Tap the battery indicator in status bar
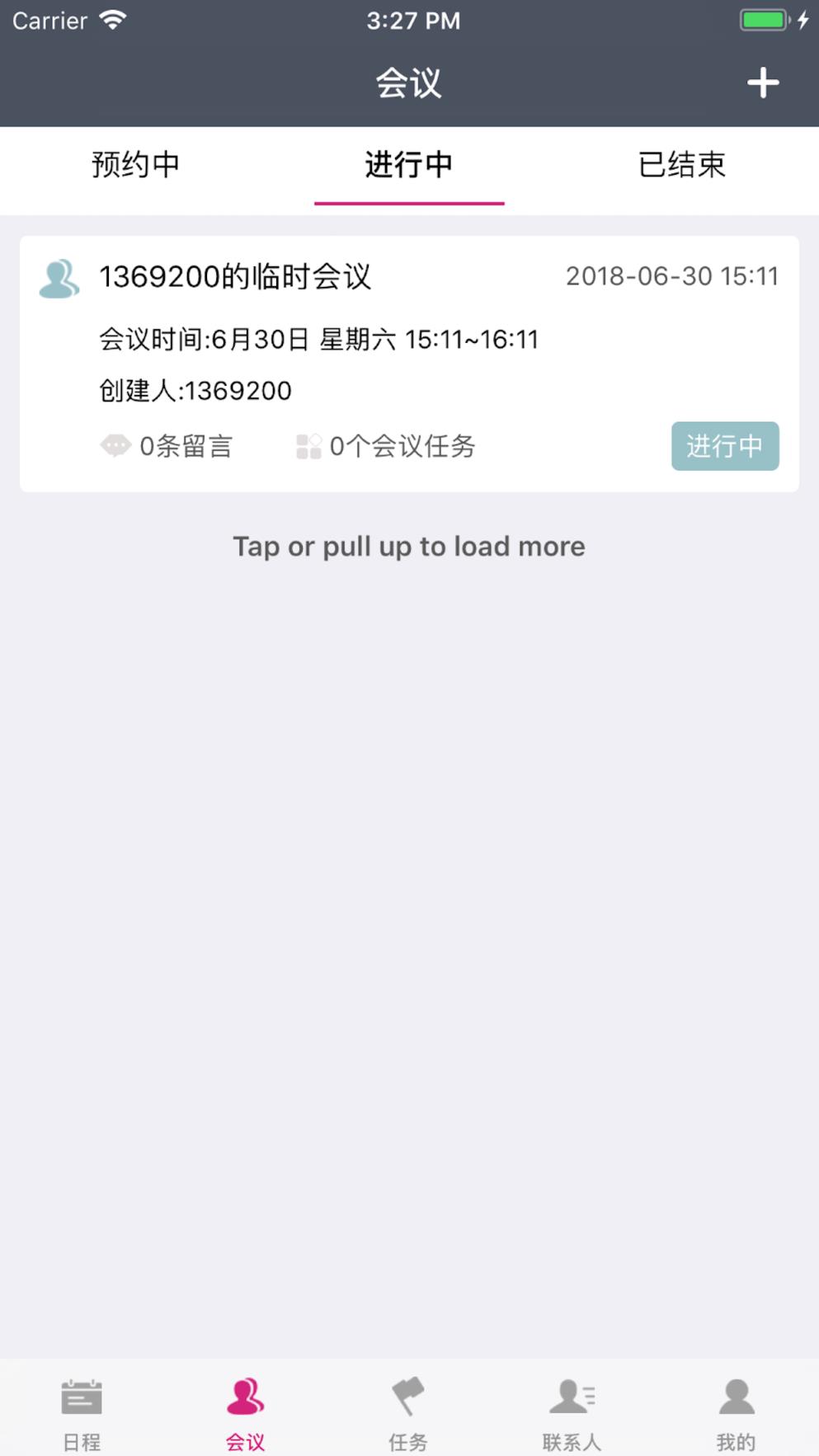The image size is (819, 1456). [x=763, y=20]
